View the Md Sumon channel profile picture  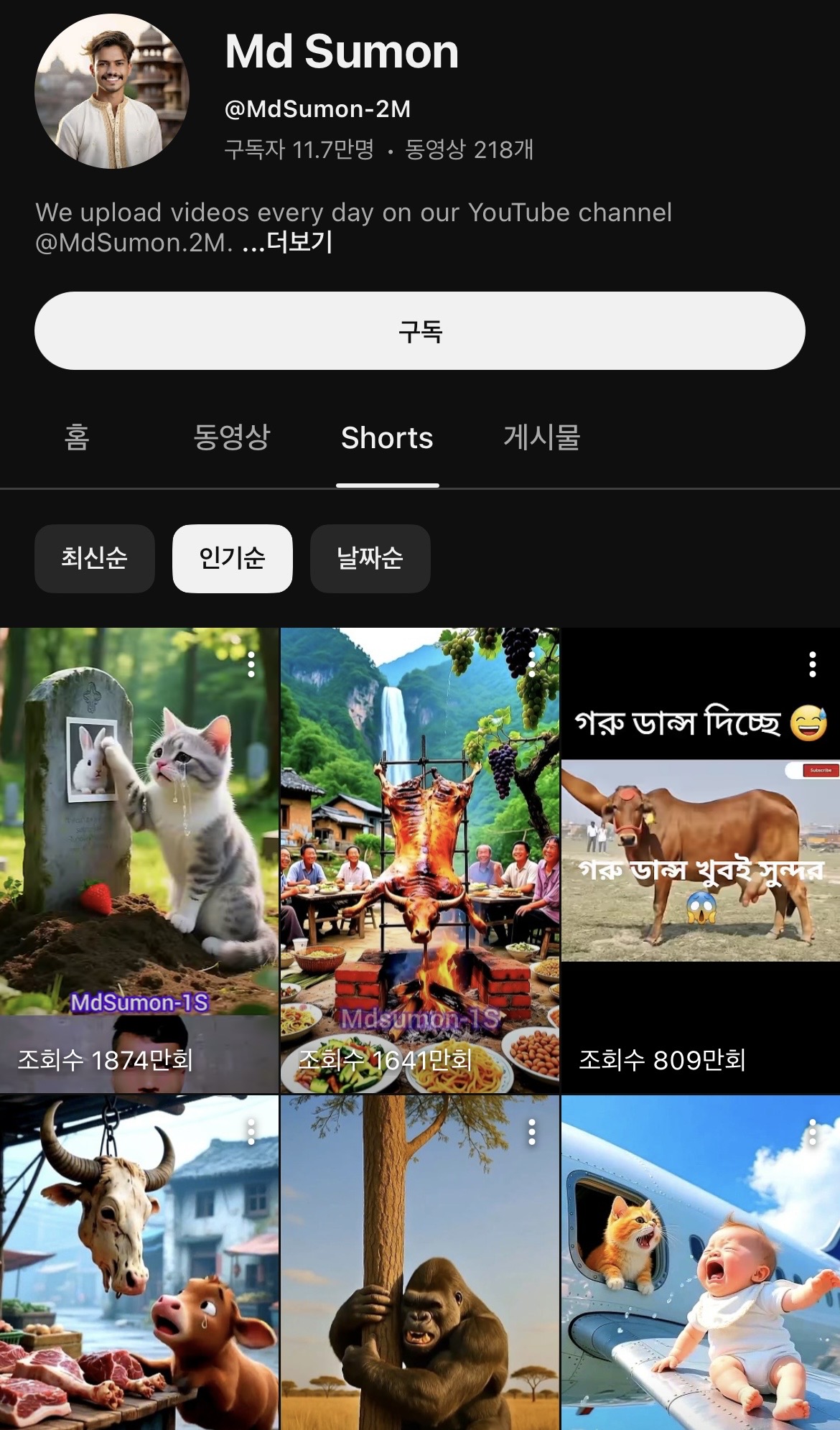[112, 91]
